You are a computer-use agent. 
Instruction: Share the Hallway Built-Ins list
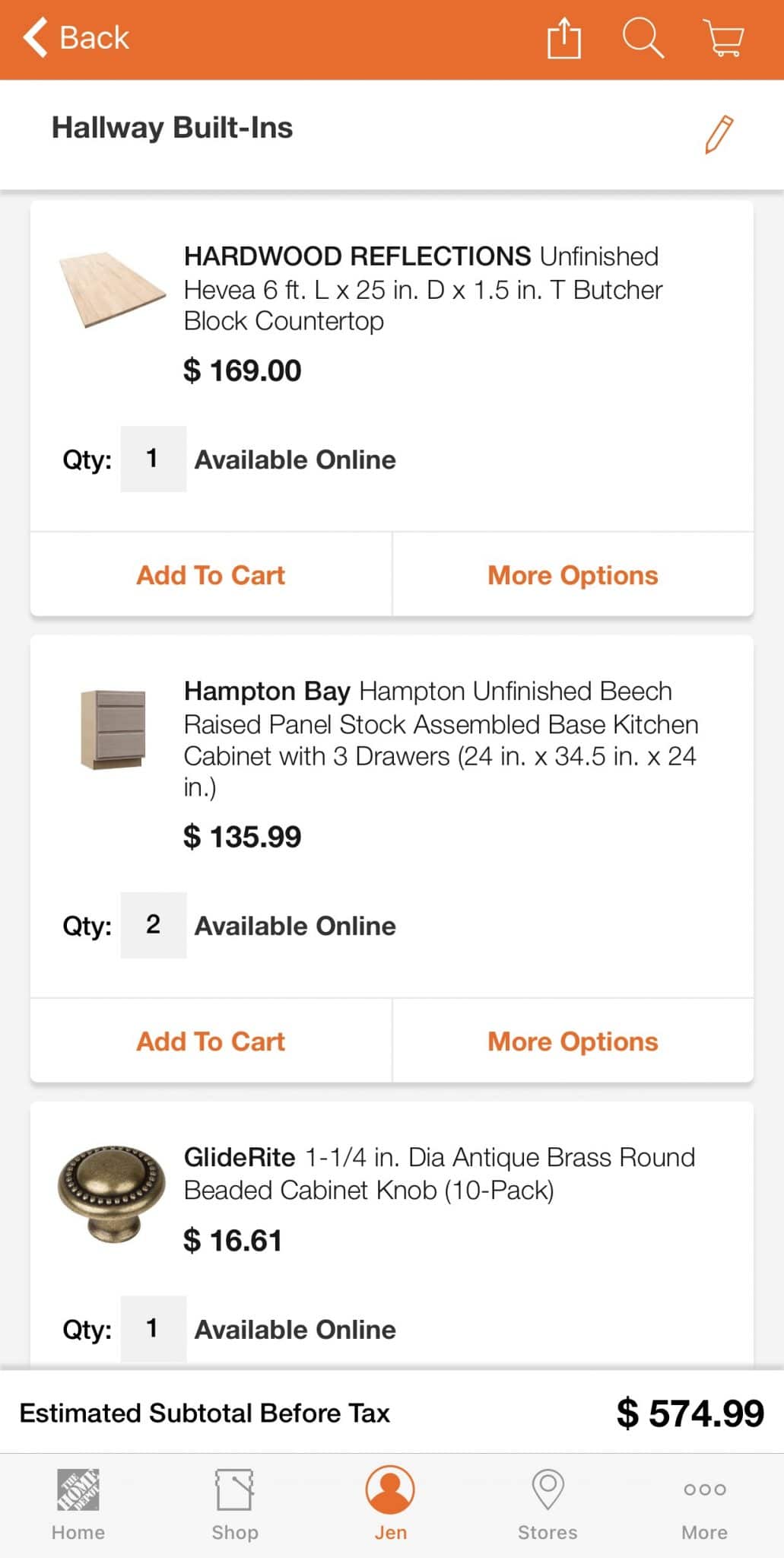(x=563, y=38)
